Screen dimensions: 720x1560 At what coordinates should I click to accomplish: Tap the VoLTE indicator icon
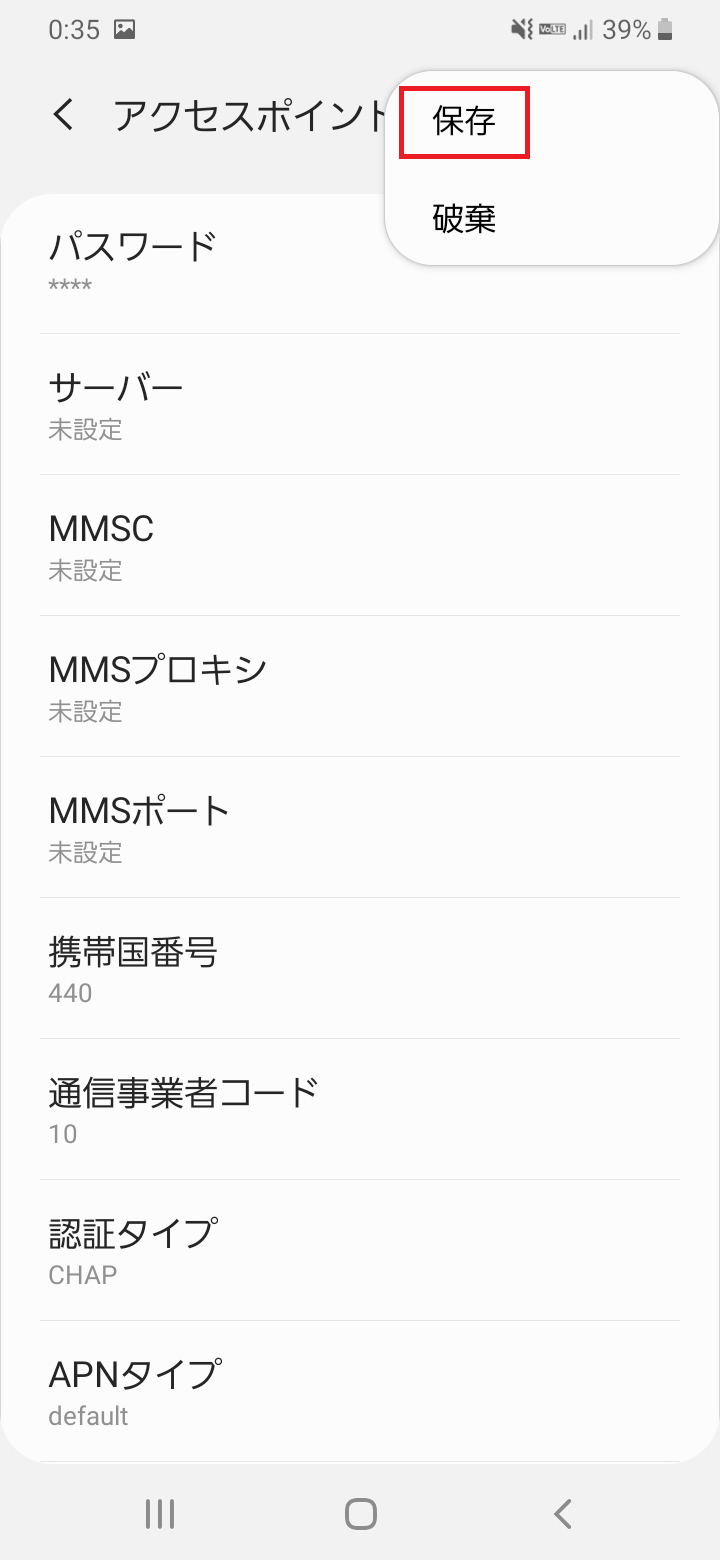(x=555, y=29)
